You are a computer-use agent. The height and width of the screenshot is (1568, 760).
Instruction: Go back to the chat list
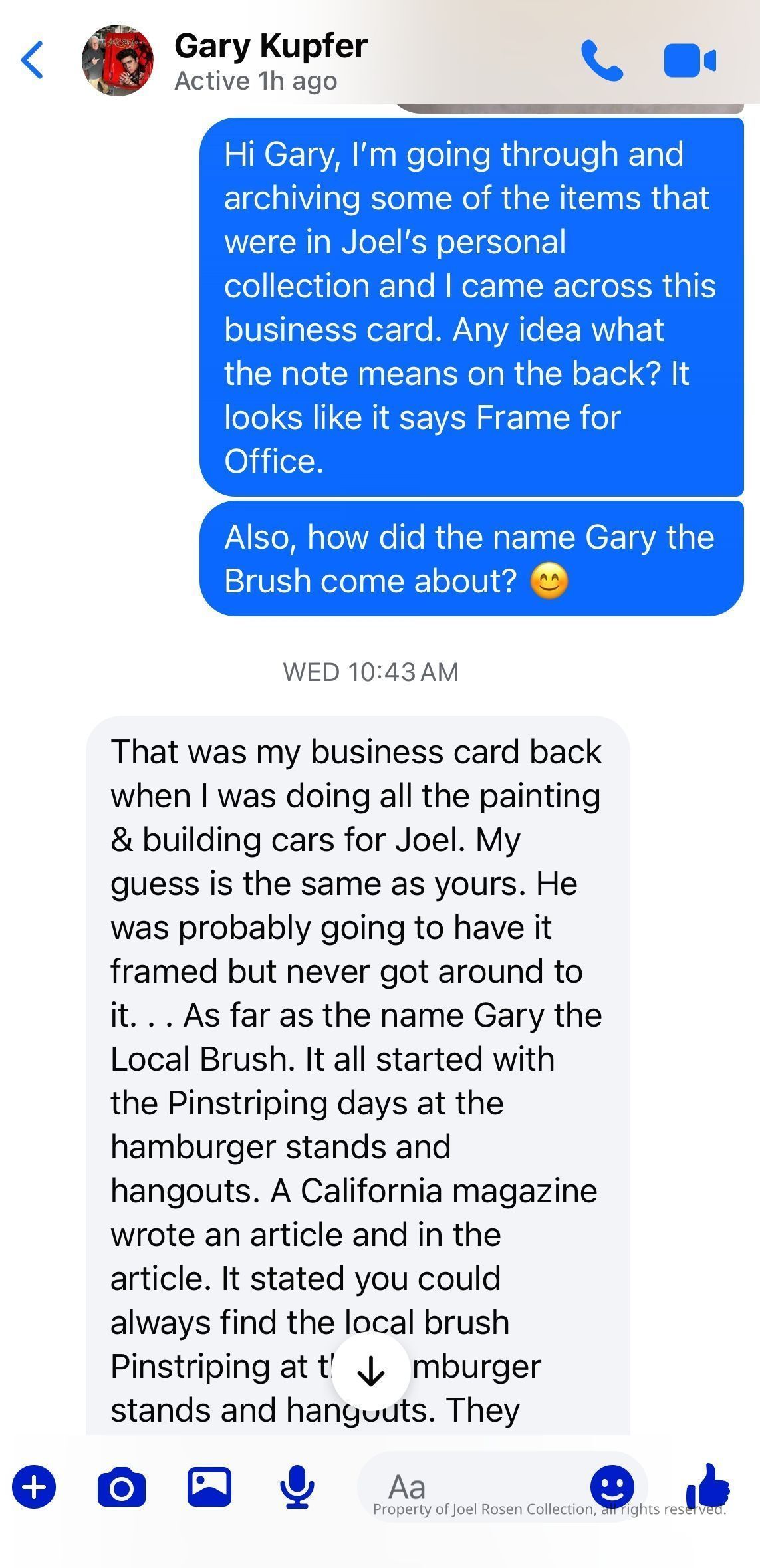pyautogui.click(x=32, y=60)
